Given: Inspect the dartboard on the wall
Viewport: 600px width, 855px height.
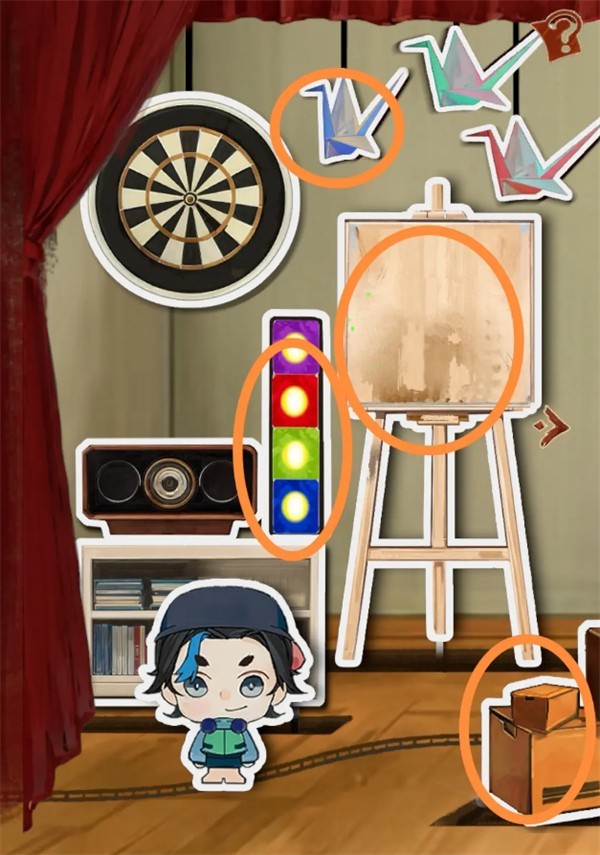Looking at the screenshot, I should click(x=190, y=199).
